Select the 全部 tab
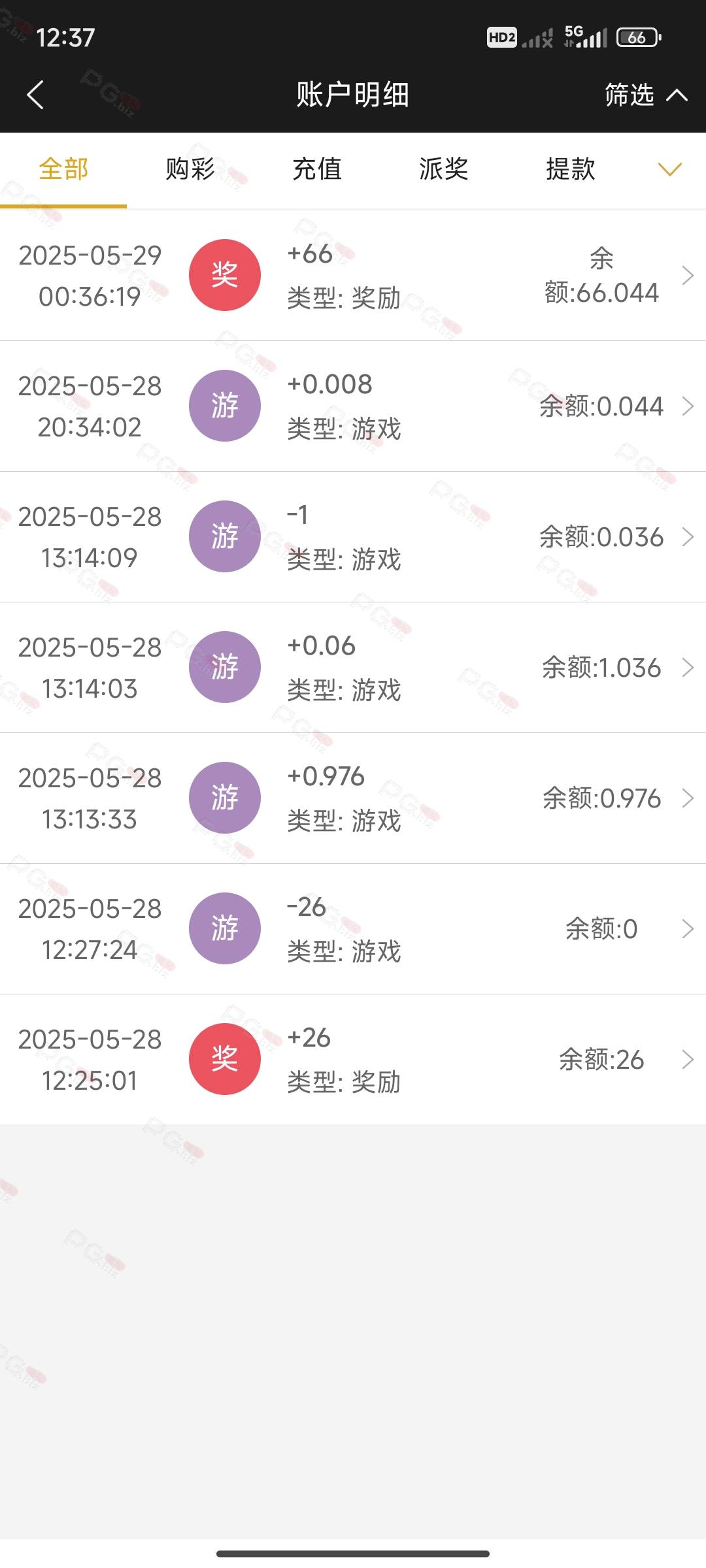This screenshot has width=706, height=1568. (x=63, y=169)
